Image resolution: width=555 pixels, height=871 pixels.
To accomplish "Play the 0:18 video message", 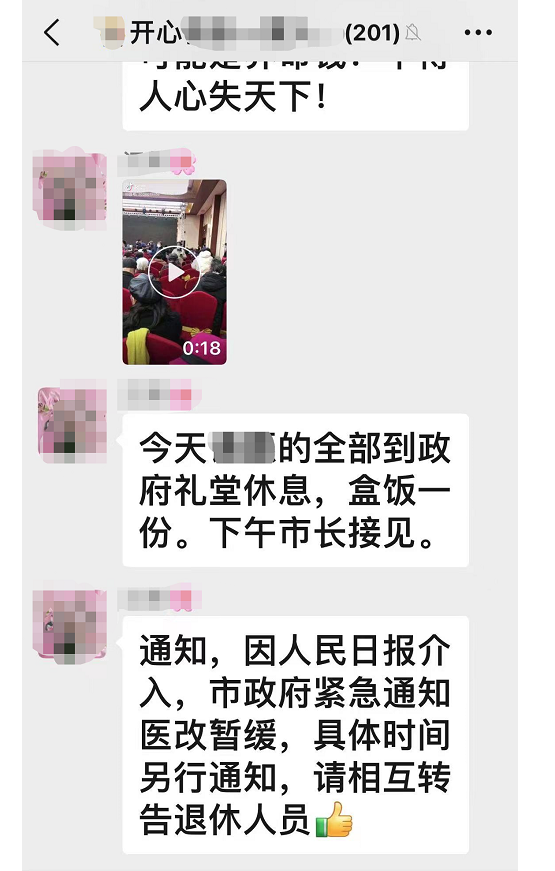I will (x=174, y=272).
